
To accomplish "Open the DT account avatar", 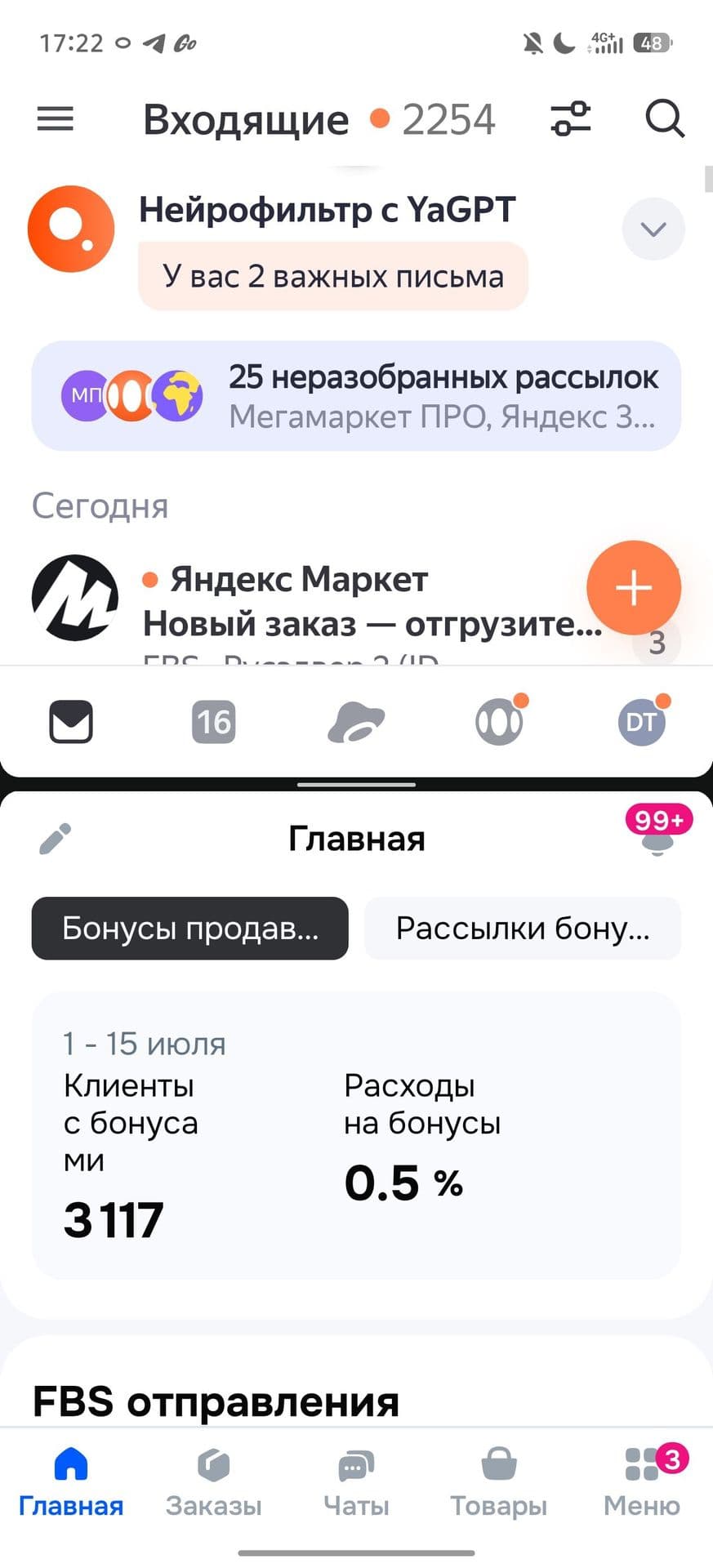I will coord(642,722).
